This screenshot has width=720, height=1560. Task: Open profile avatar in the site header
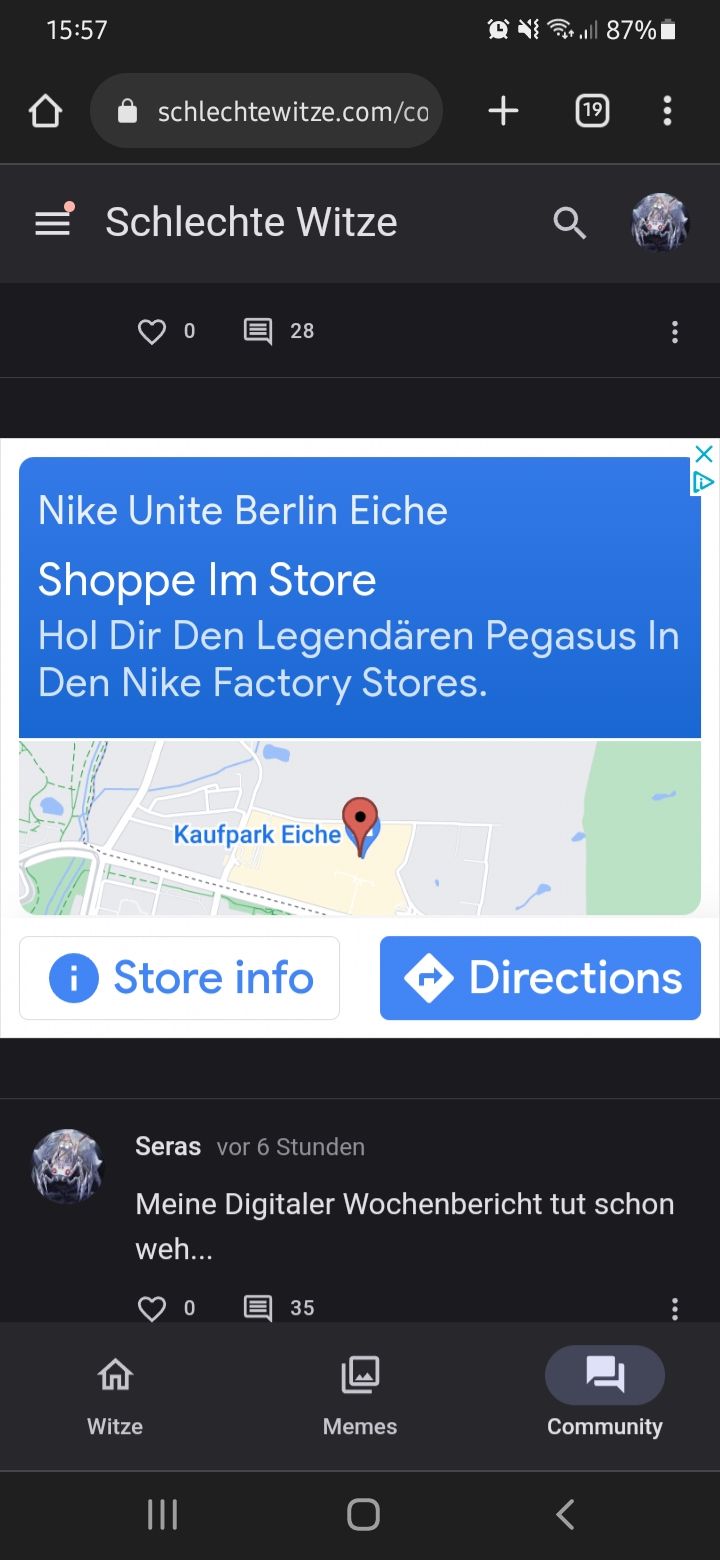[660, 222]
